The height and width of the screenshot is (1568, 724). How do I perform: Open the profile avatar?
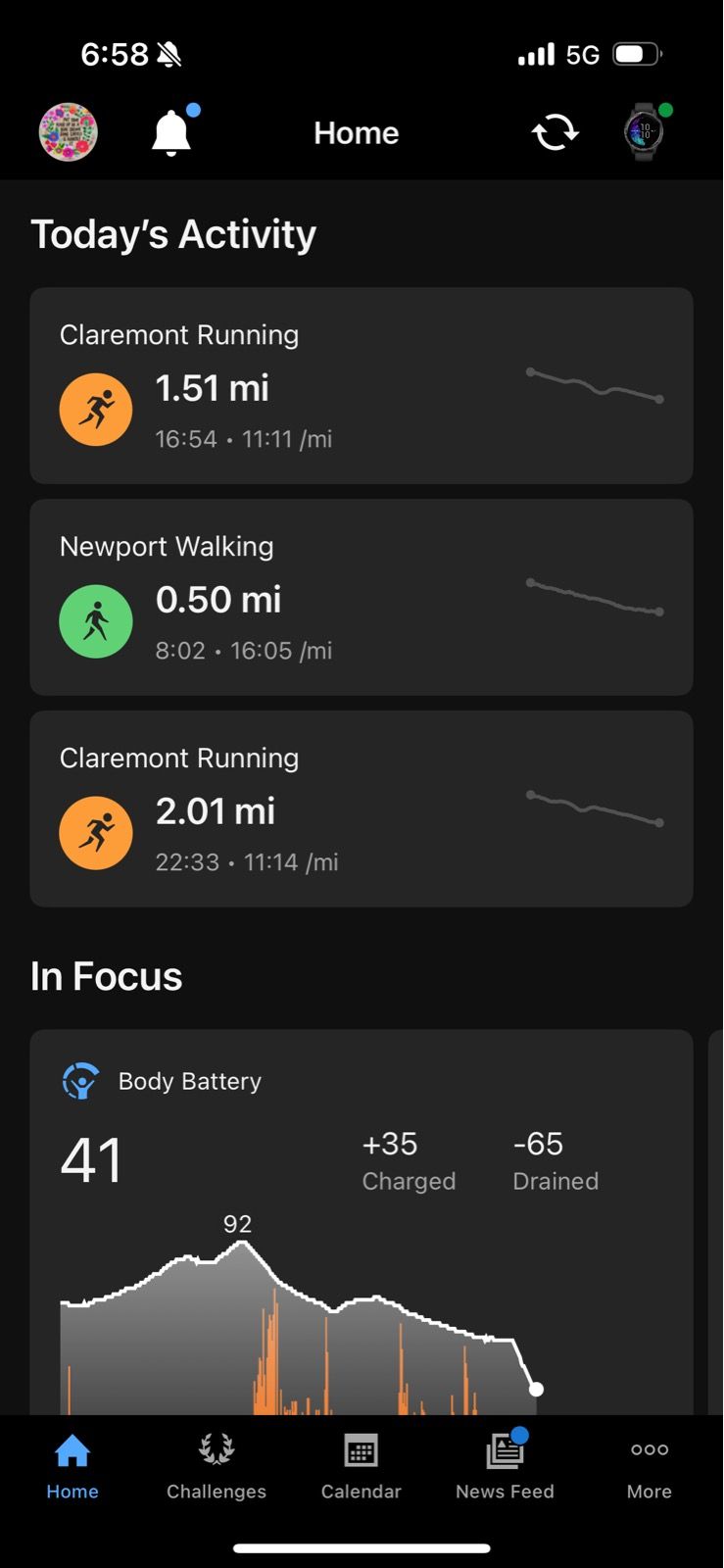click(x=69, y=132)
